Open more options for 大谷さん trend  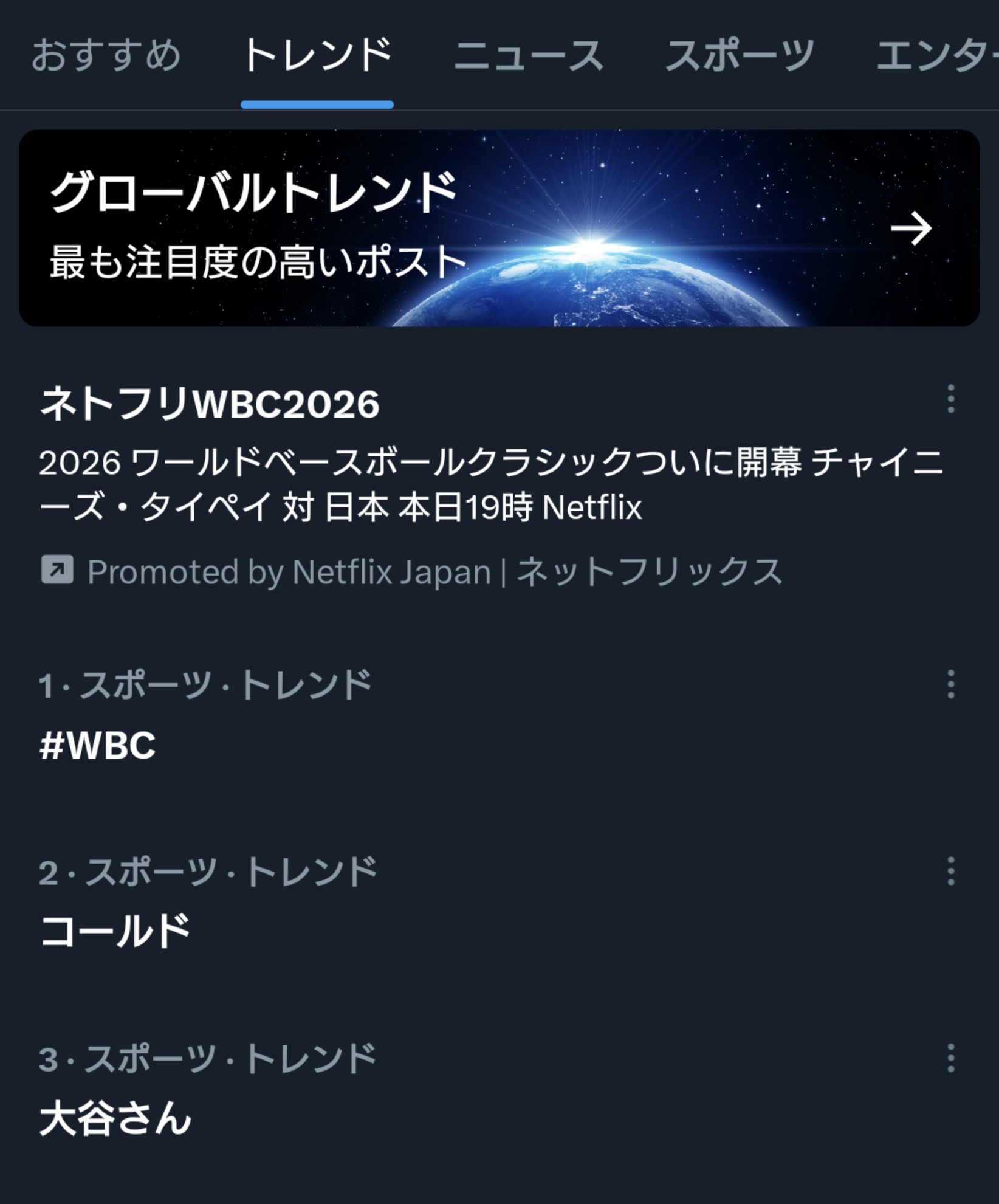950,1058
